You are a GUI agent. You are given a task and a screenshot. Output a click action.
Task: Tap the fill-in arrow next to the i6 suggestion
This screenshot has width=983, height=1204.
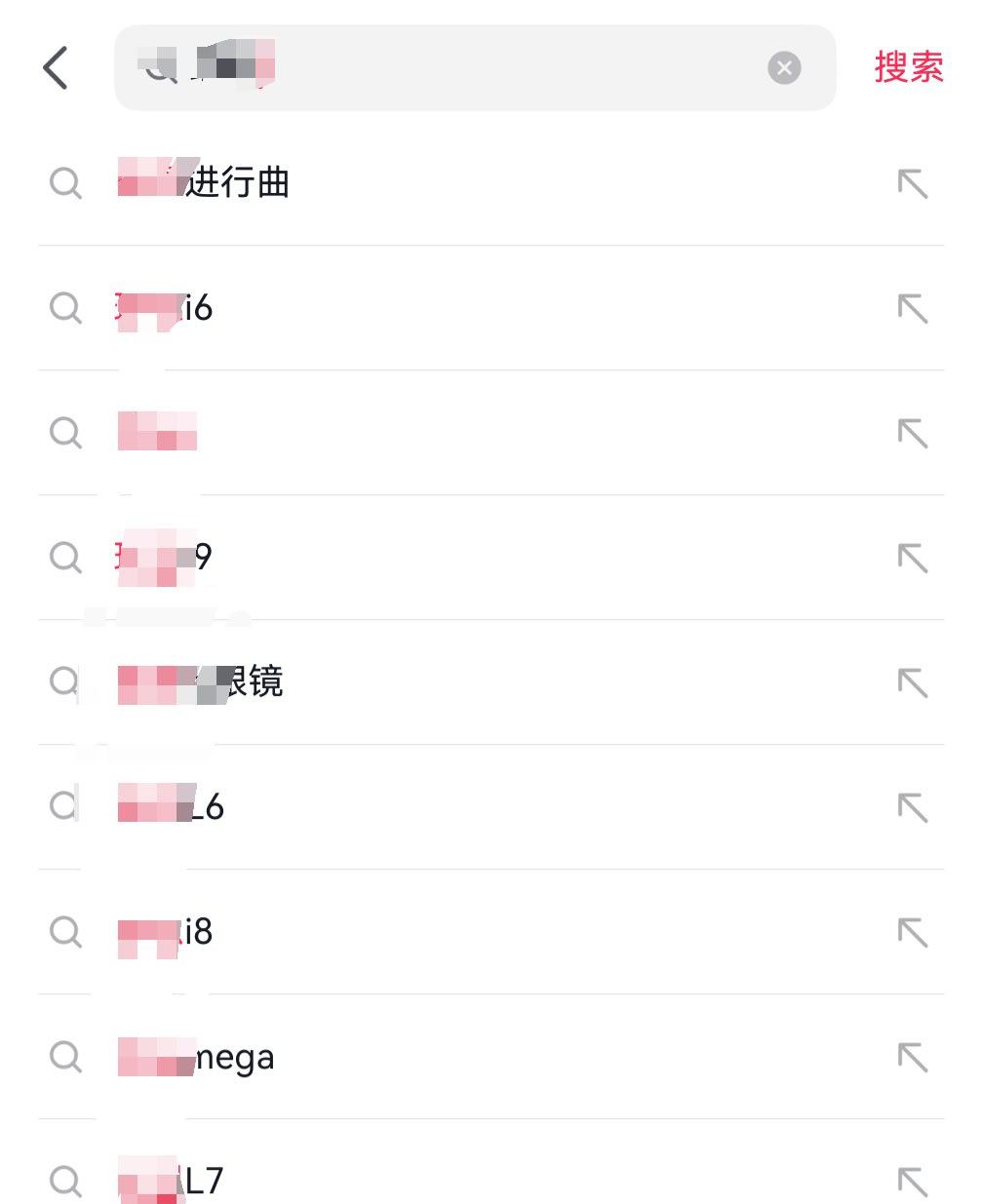point(913,307)
